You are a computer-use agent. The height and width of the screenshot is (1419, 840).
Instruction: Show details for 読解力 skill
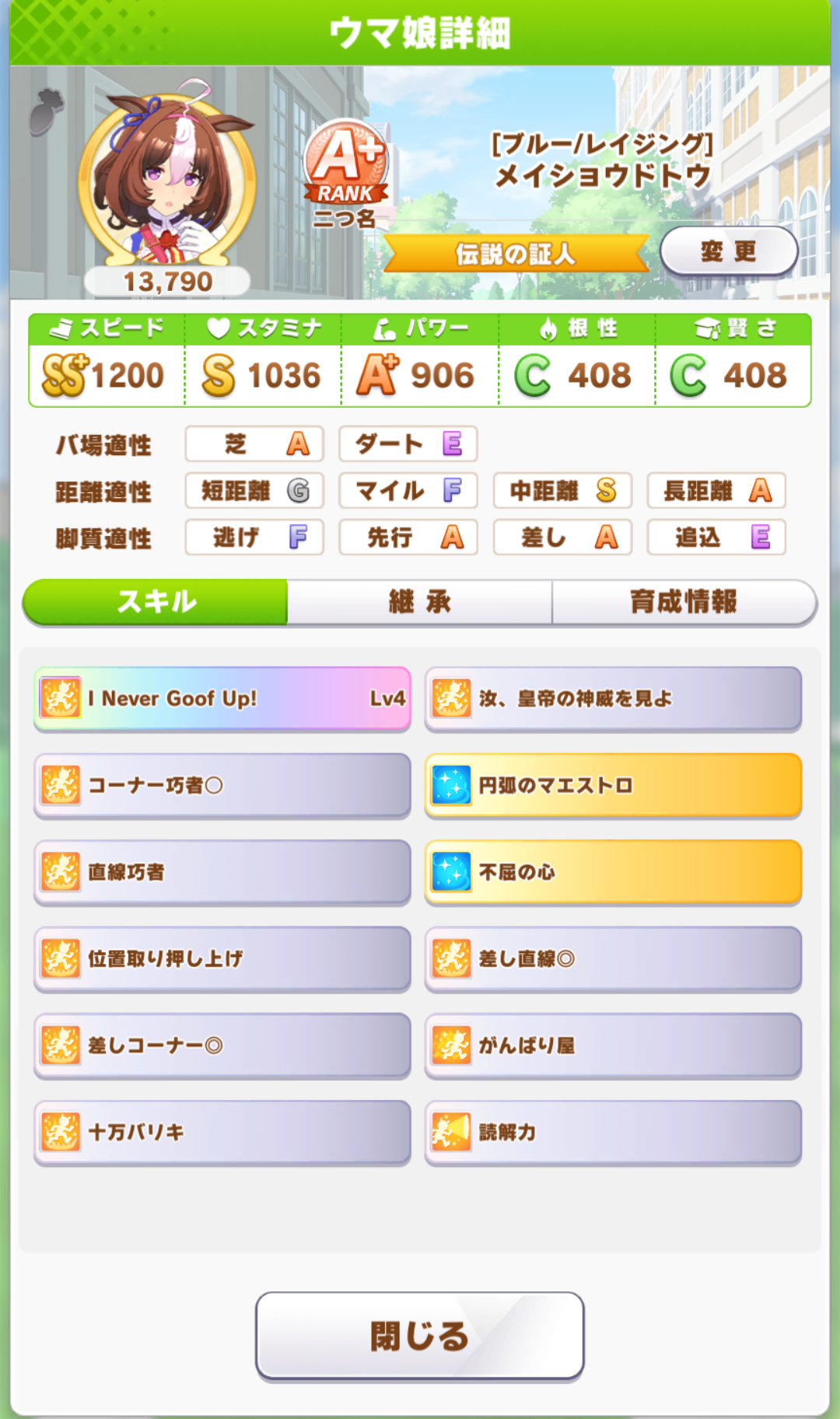(x=613, y=1132)
